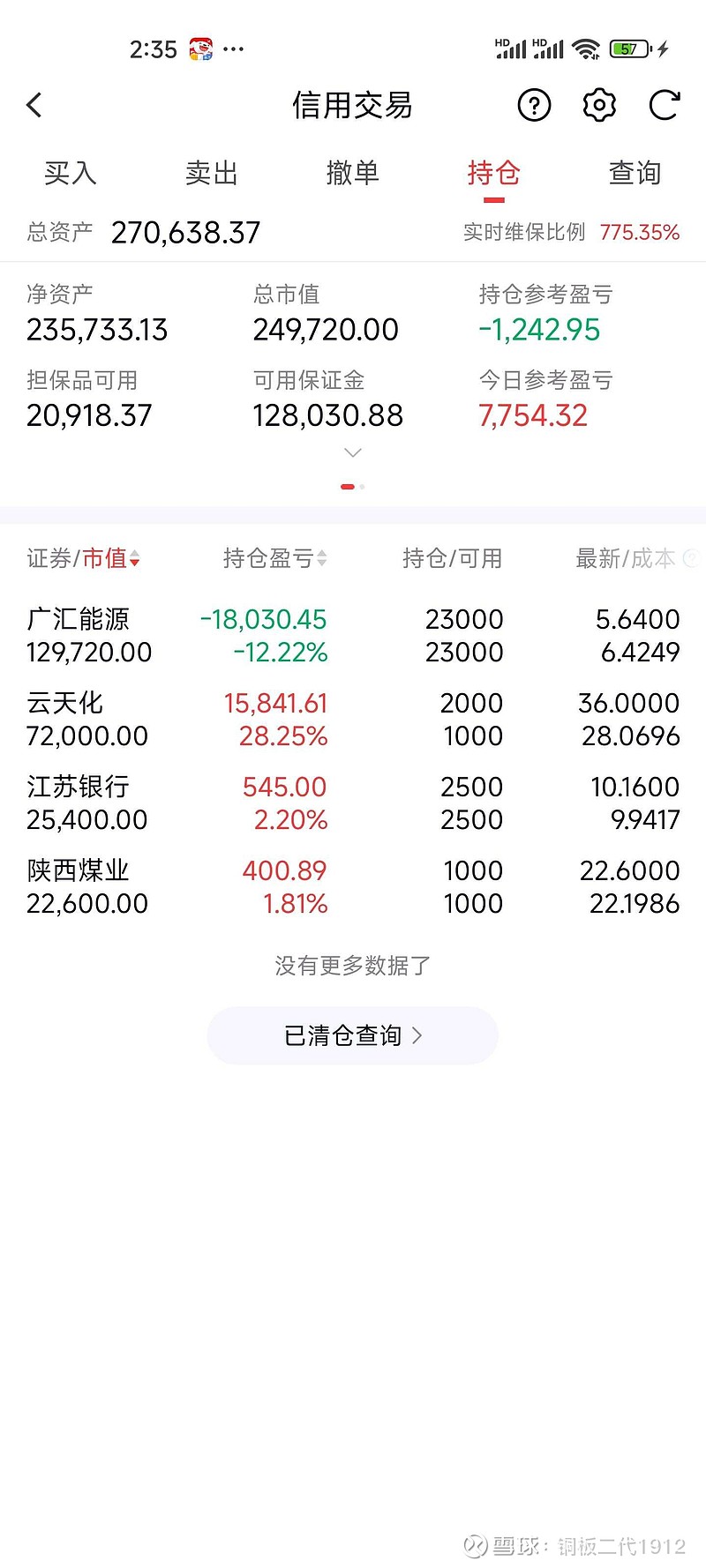This screenshot has height=1568, width=706.
Task: Tap the Wi-Fi icon in the status bar
Action: pos(588,49)
